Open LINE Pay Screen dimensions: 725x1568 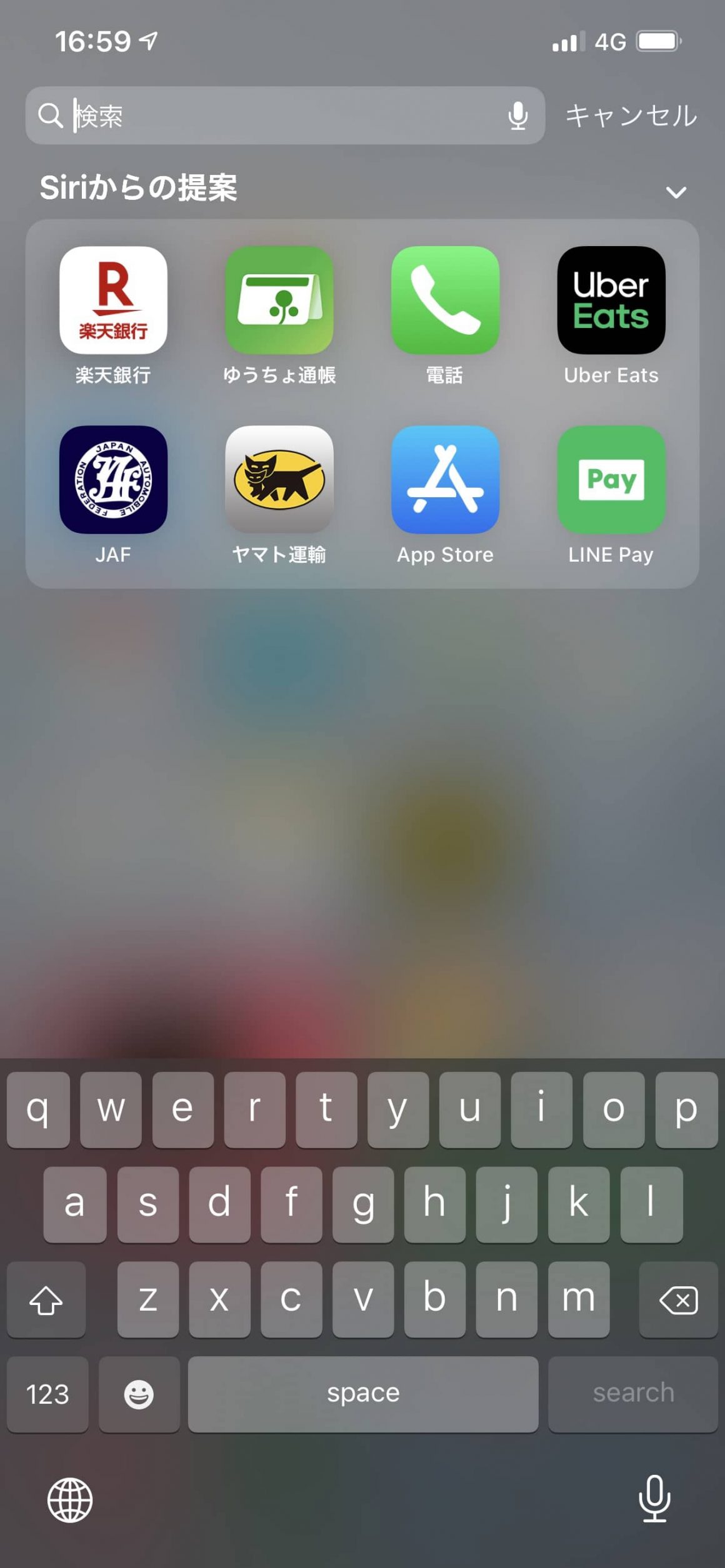click(611, 480)
